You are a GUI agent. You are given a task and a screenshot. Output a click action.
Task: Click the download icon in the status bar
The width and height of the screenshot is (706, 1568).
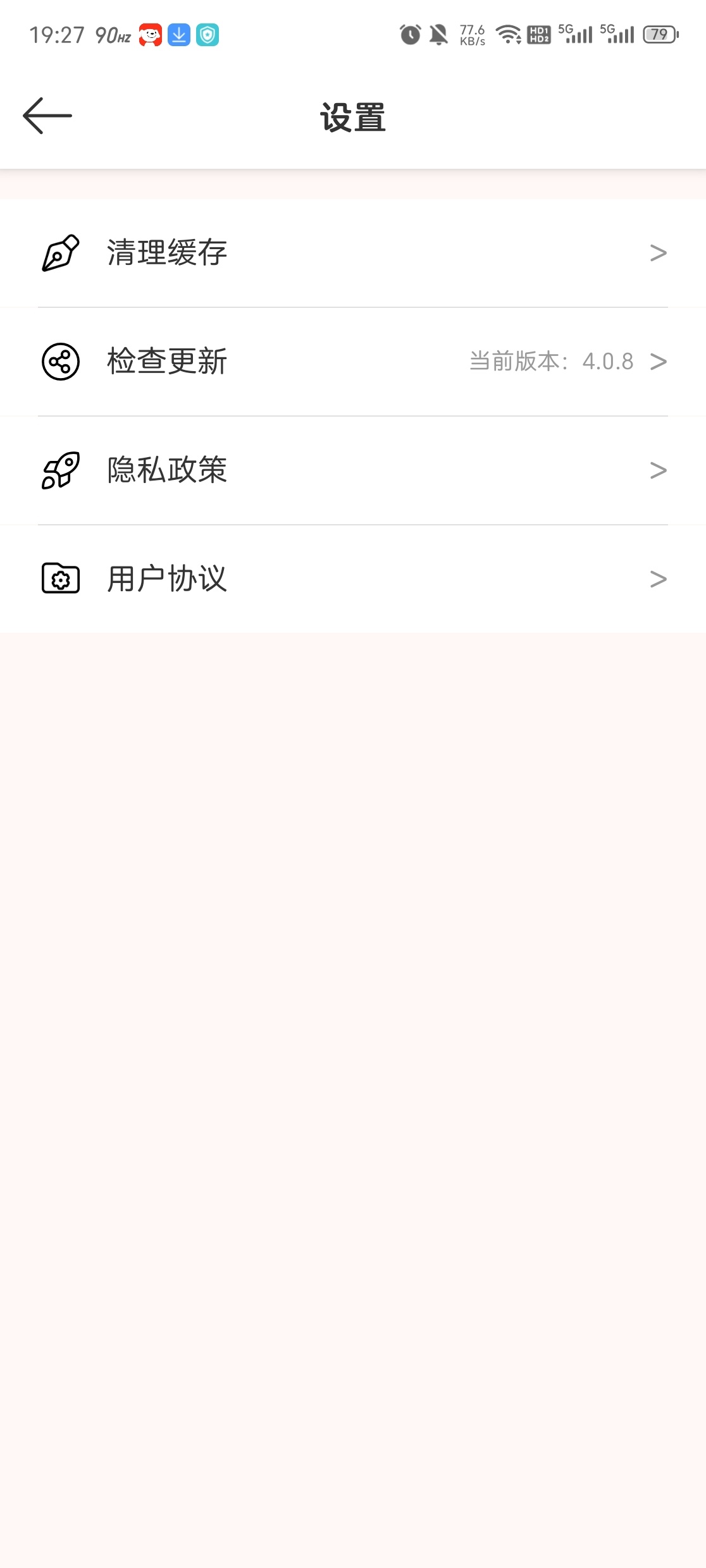179,36
